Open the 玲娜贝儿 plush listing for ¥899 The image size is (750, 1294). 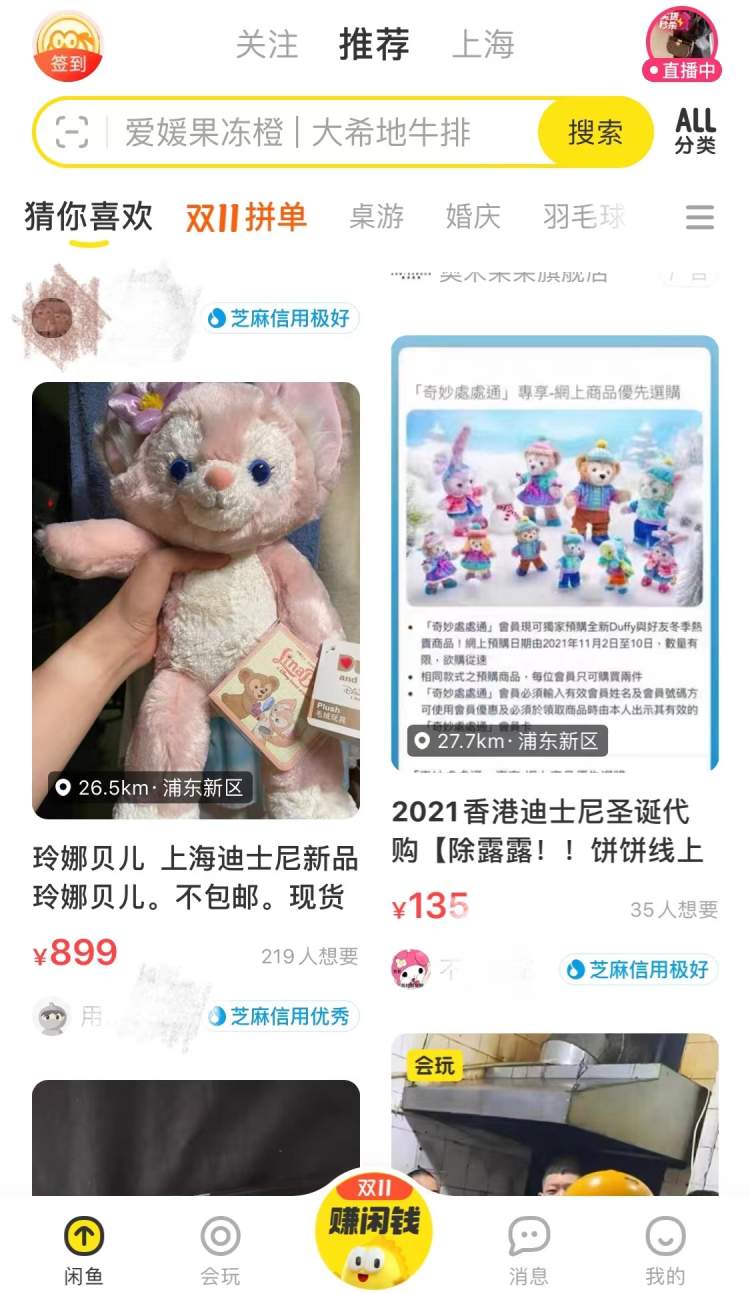(x=196, y=600)
